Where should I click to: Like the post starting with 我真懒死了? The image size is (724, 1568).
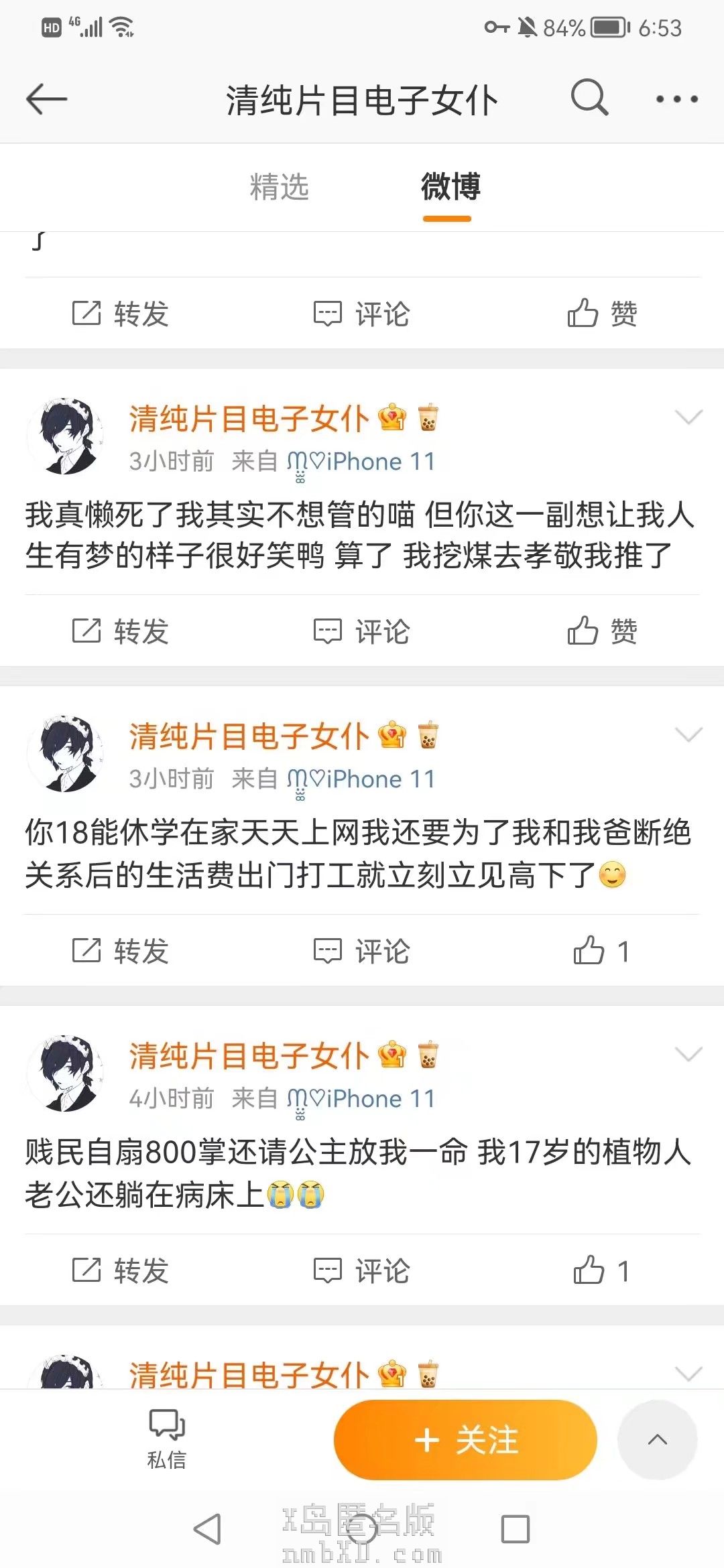(x=602, y=631)
